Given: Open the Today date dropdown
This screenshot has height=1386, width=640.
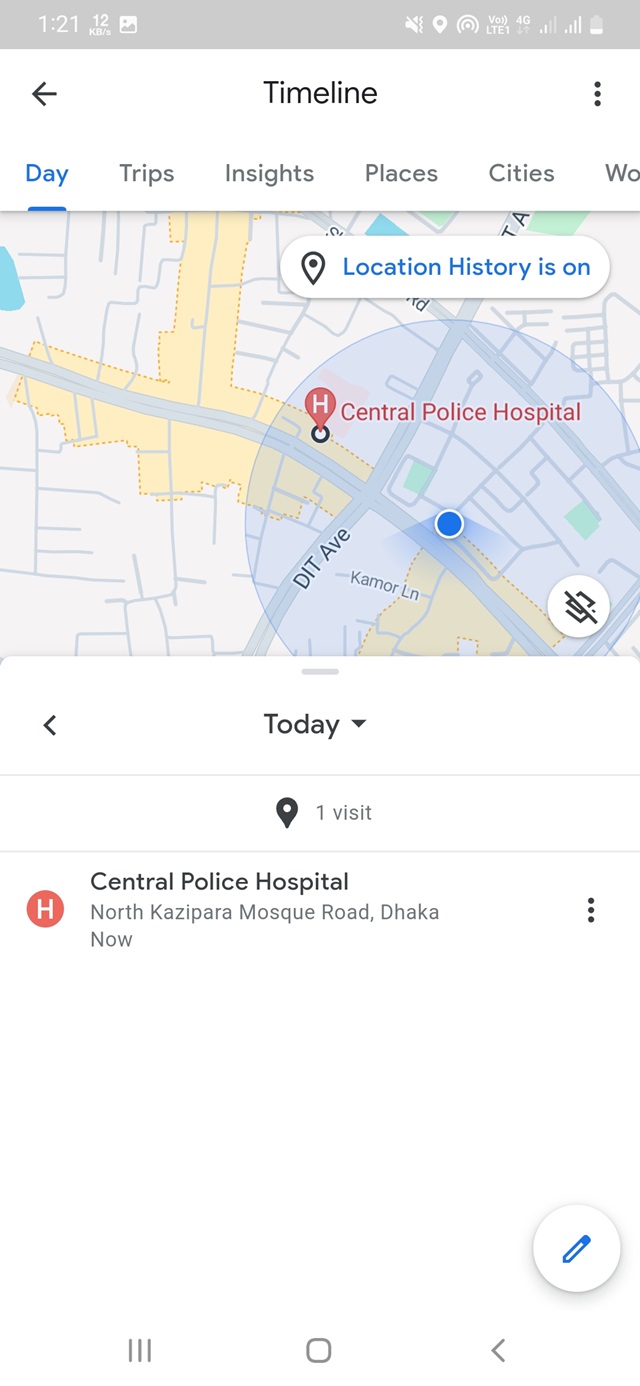Looking at the screenshot, I should pos(315,724).
